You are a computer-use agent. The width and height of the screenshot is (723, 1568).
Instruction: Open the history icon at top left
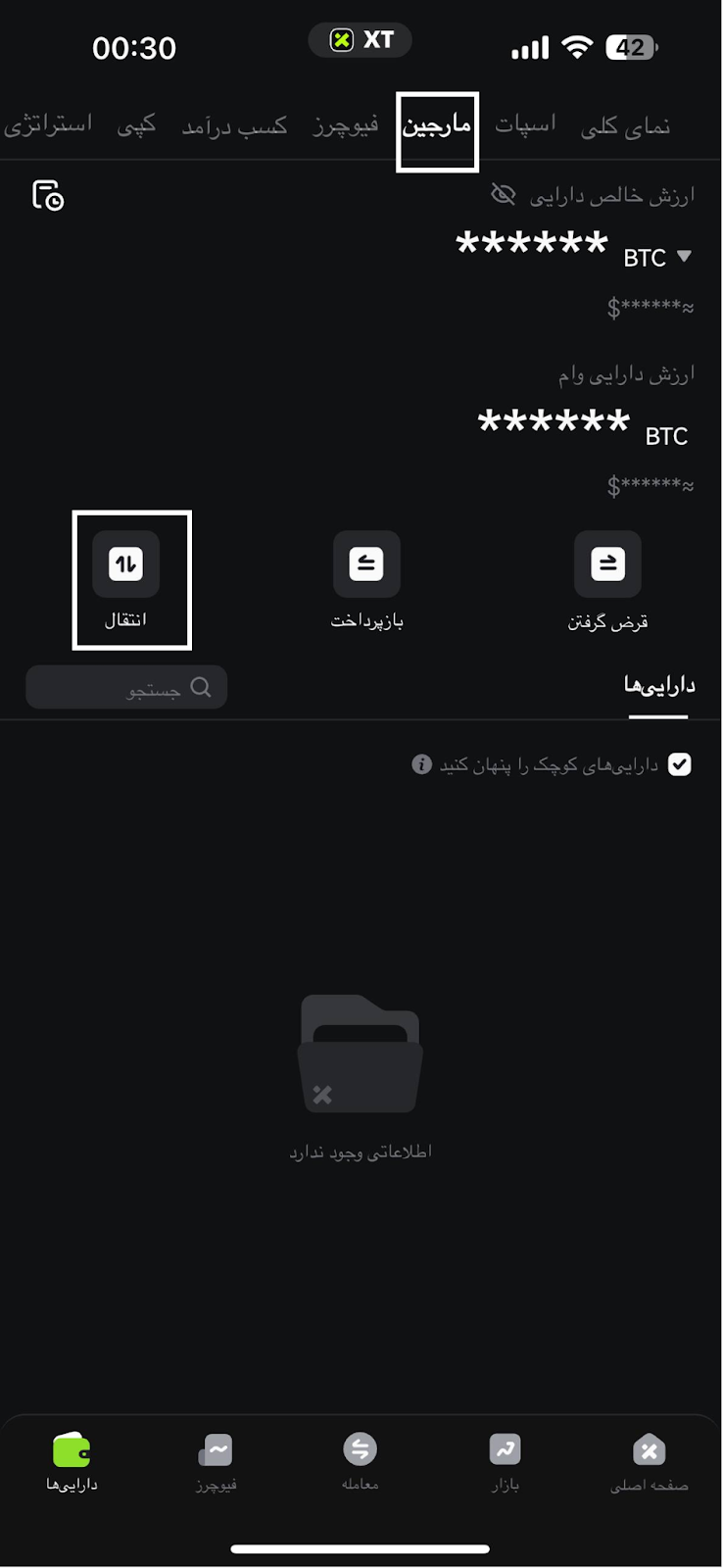pyautogui.click(x=47, y=196)
